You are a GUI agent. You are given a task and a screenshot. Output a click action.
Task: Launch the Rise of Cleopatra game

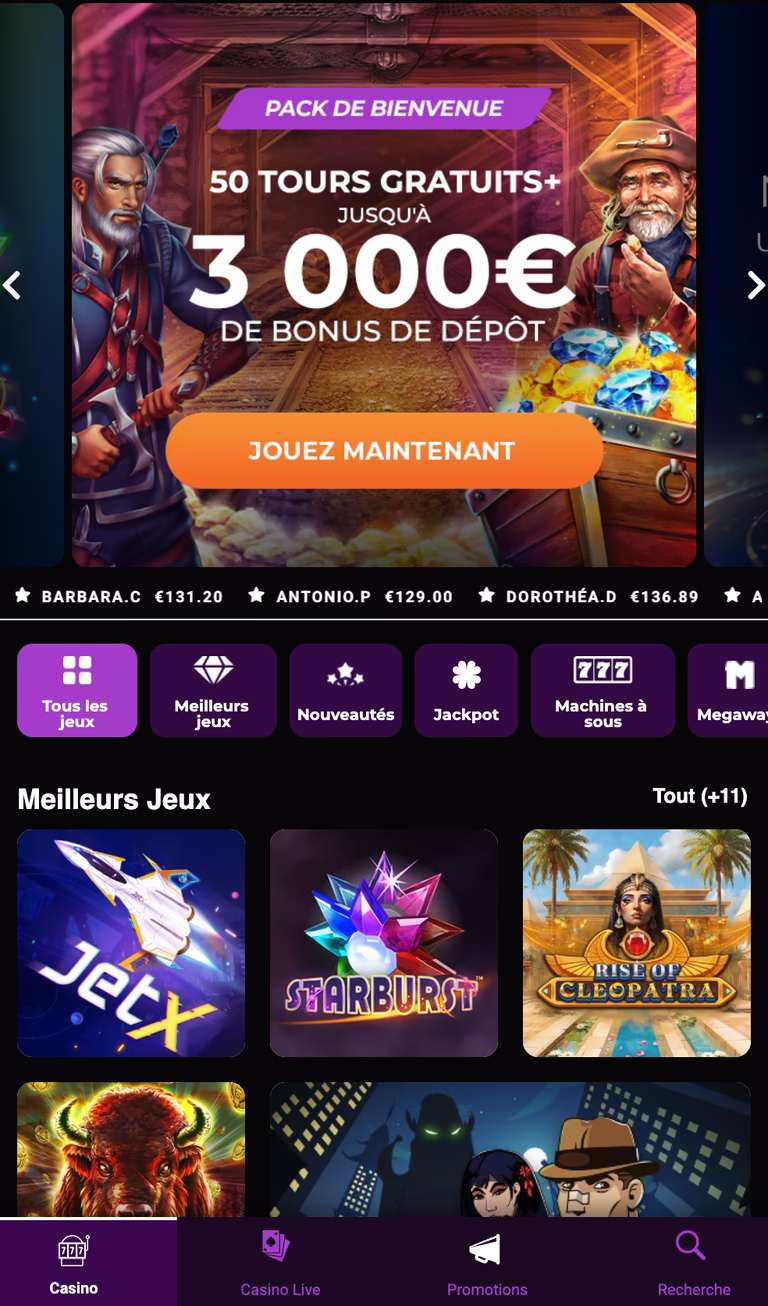pos(636,943)
